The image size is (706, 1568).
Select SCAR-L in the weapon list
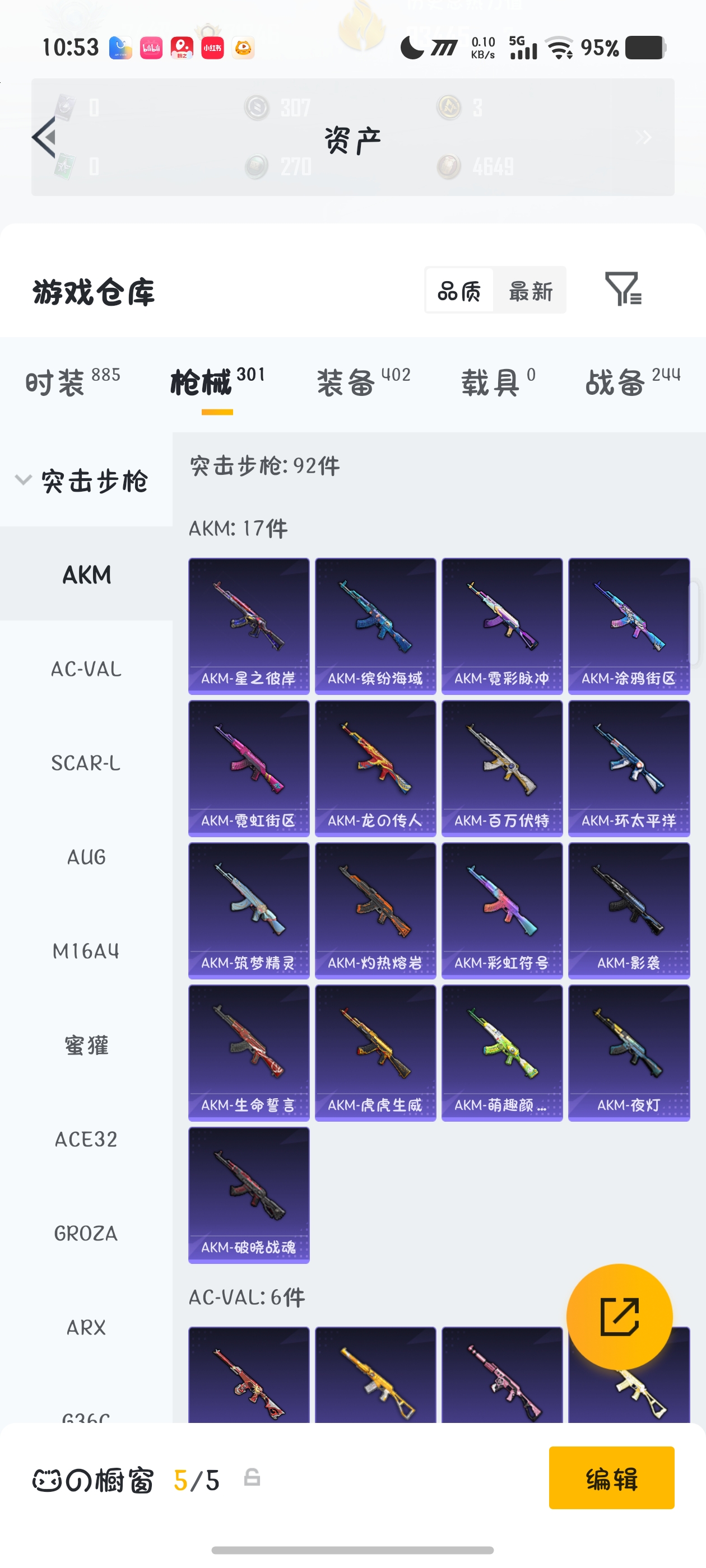86,763
